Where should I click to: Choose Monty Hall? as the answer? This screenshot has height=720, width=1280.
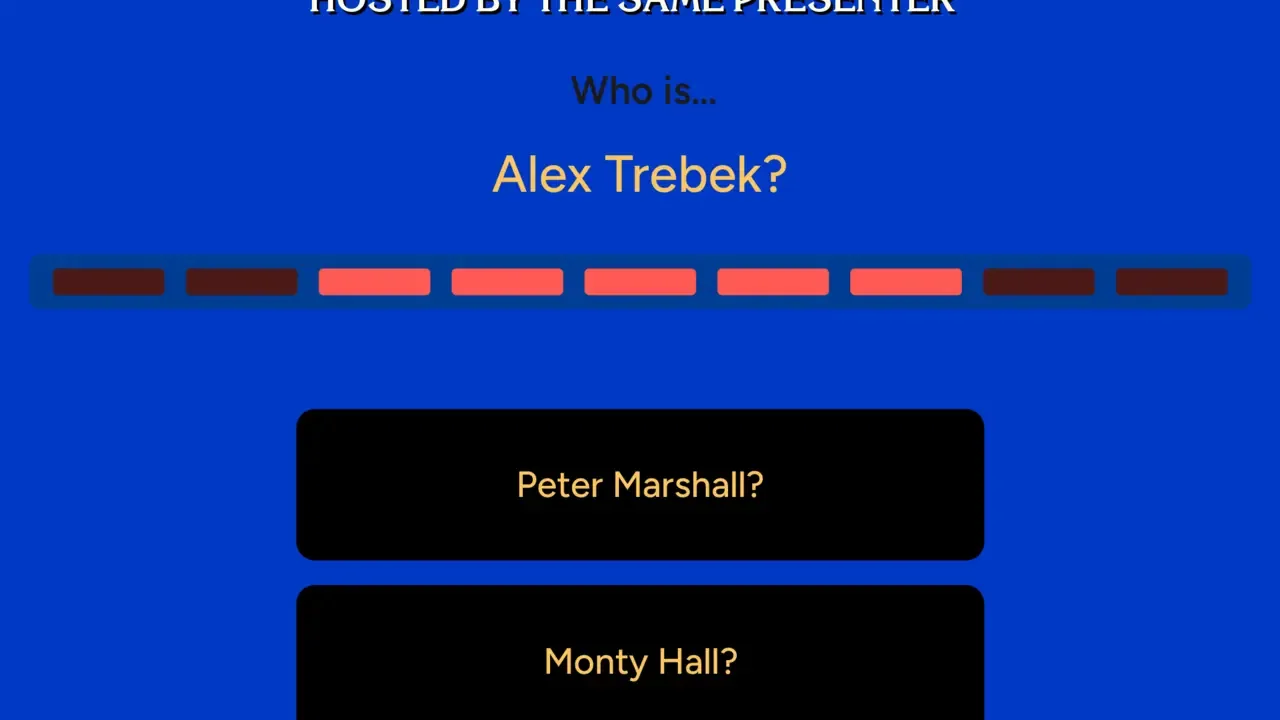640,660
